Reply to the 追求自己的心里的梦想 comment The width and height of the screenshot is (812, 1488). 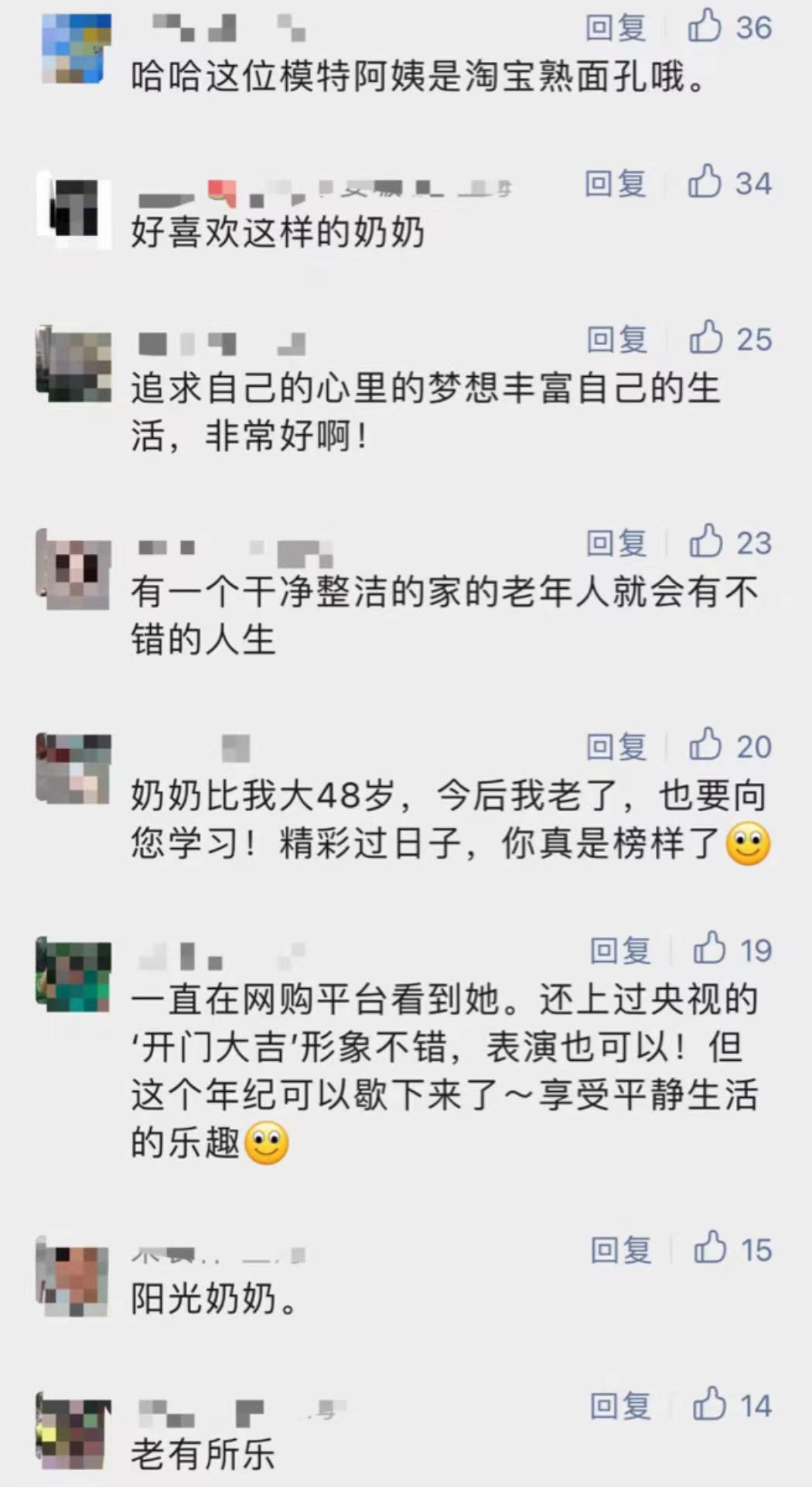tap(617, 340)
